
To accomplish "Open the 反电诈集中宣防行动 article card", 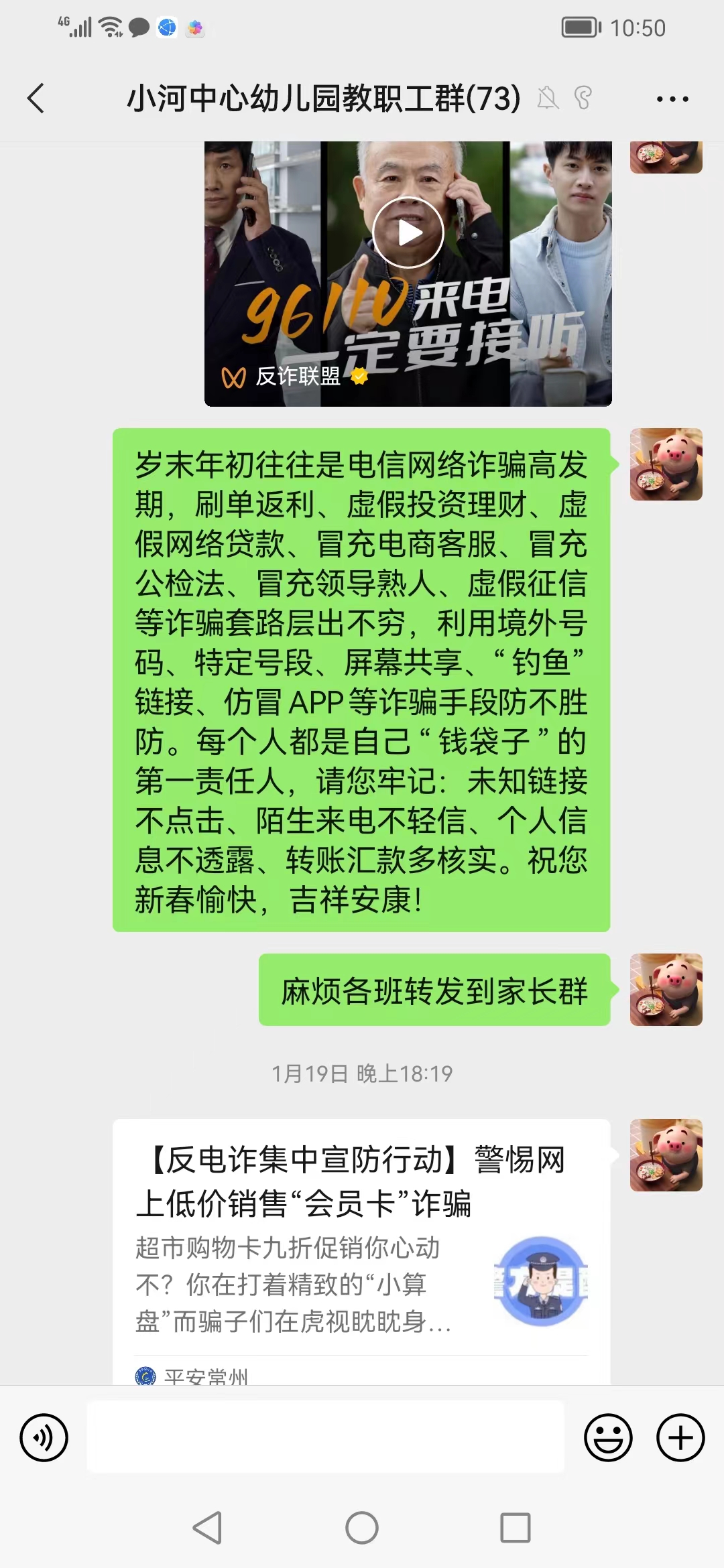I will tap(361, 1251).
